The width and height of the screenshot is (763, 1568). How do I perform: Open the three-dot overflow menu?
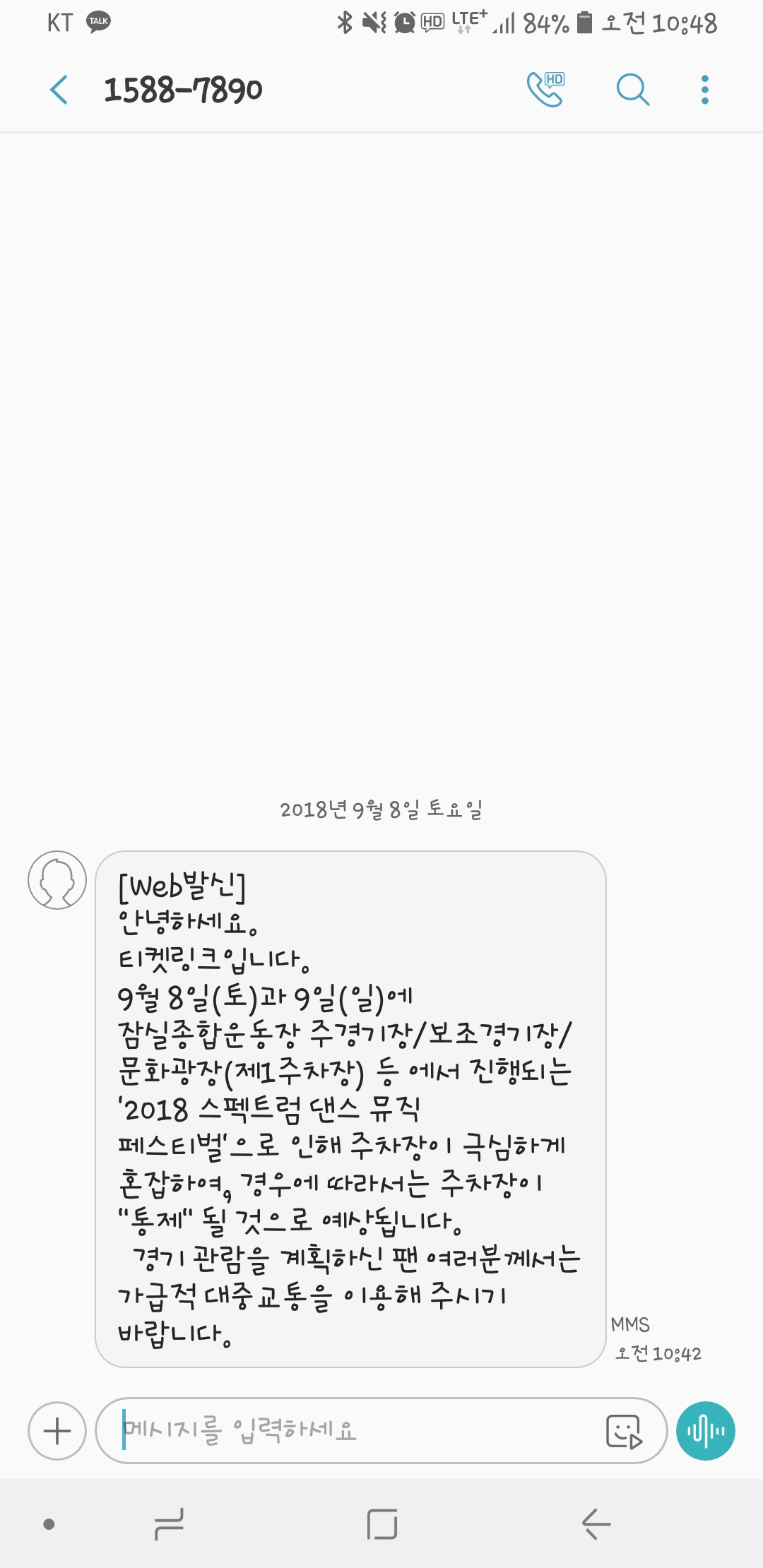[x=704, y=90]
